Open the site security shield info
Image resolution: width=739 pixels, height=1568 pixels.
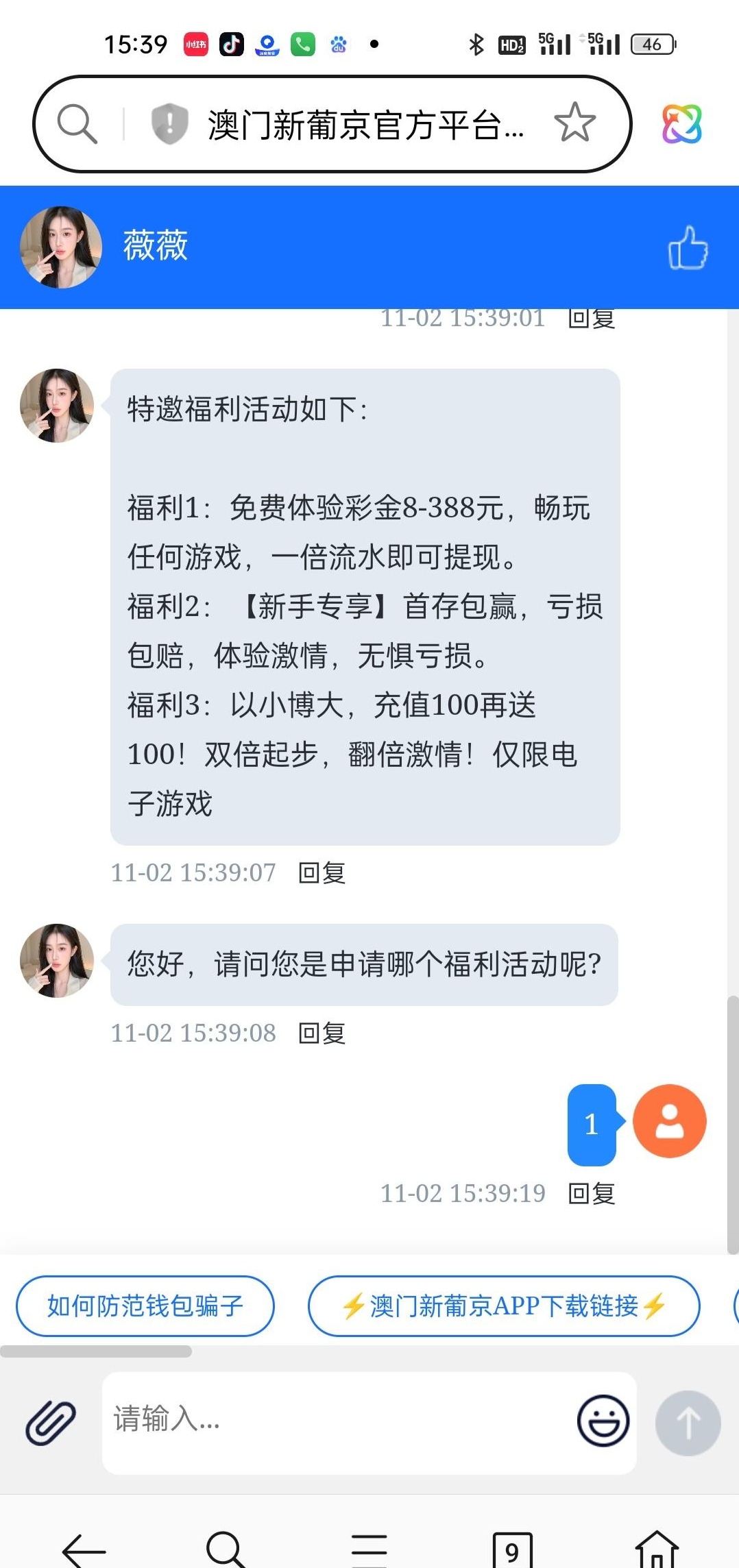pos(169,124)
